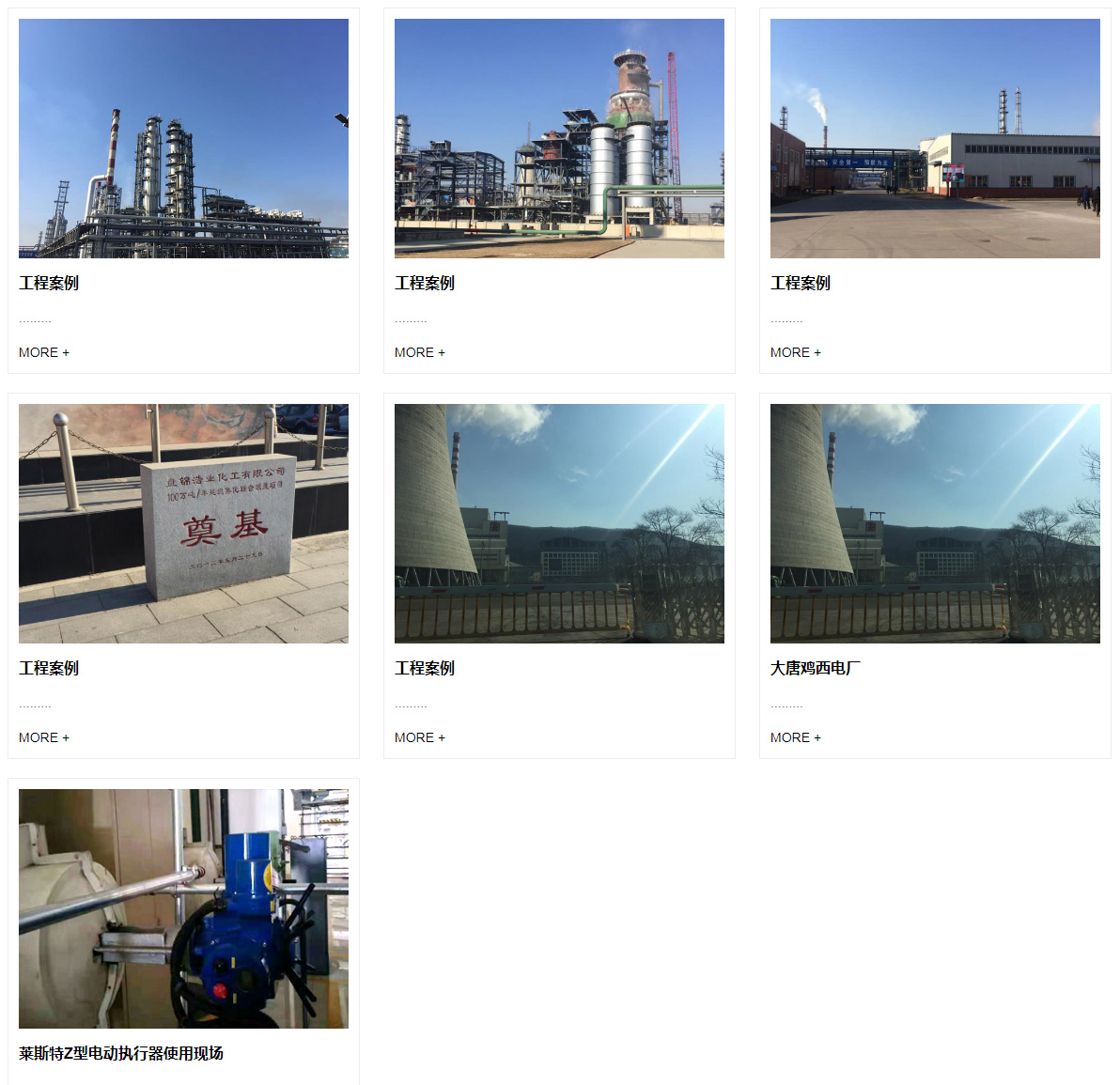
Task: Open the refinery towers project photo
Action: pos(183,138)
